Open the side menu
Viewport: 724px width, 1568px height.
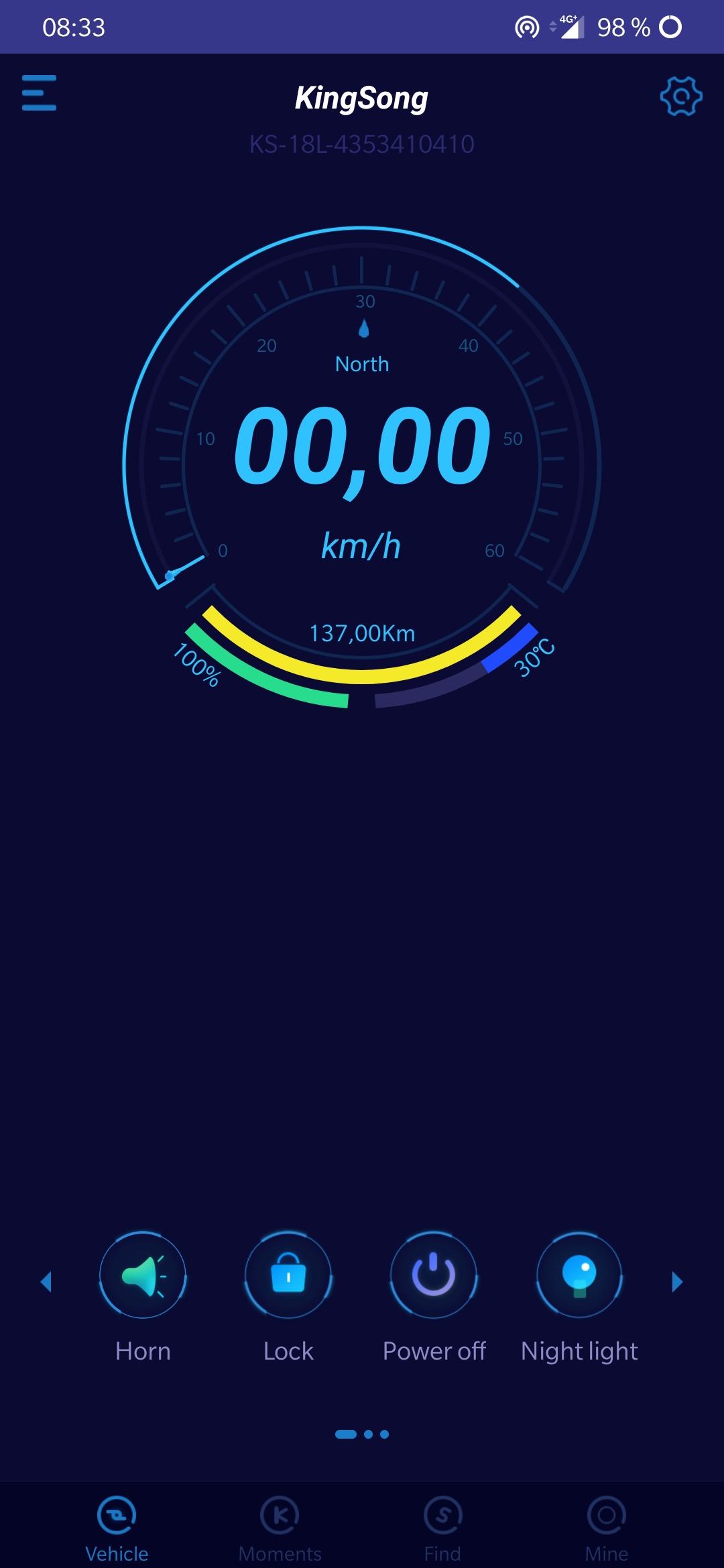39,92
